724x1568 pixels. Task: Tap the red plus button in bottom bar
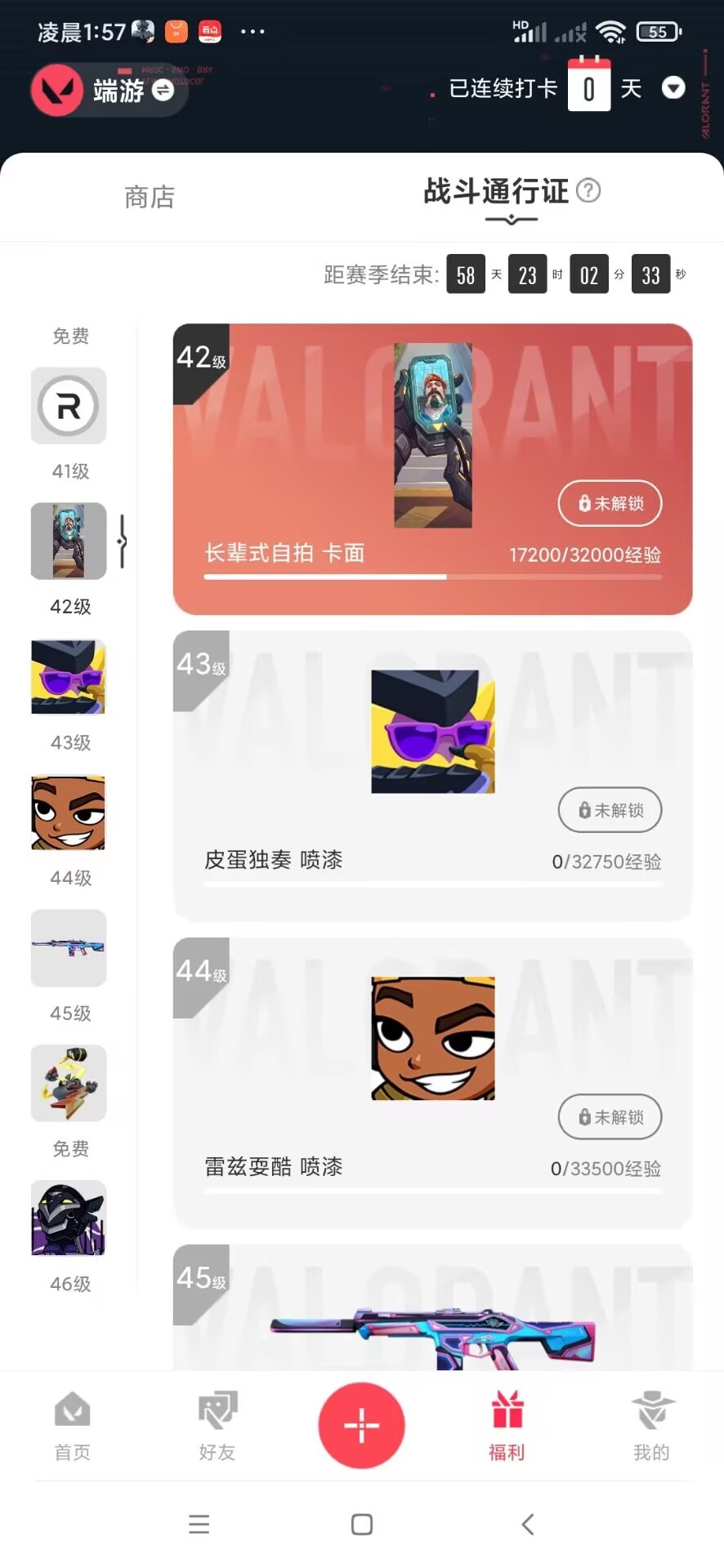point(361,1425)
